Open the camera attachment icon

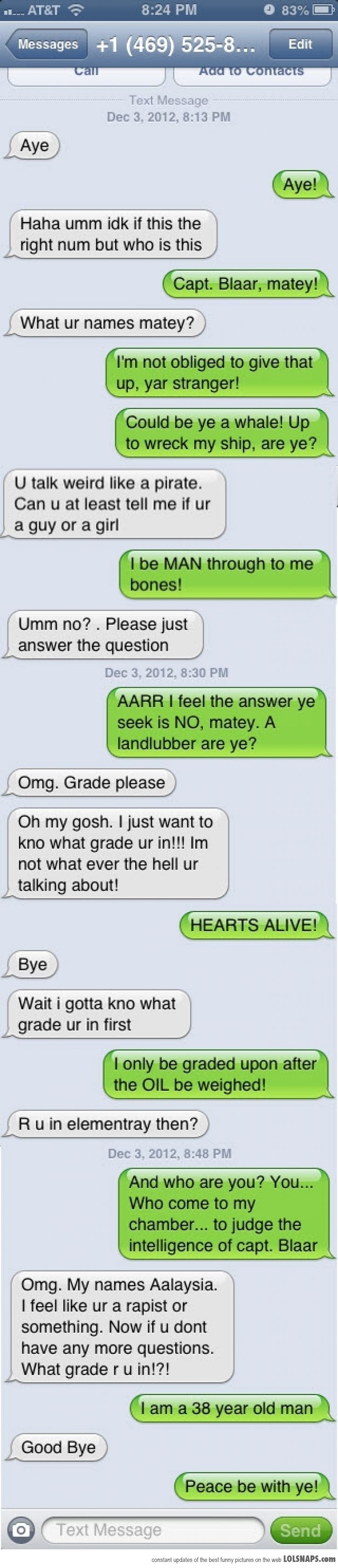[x=21, y=1530]
